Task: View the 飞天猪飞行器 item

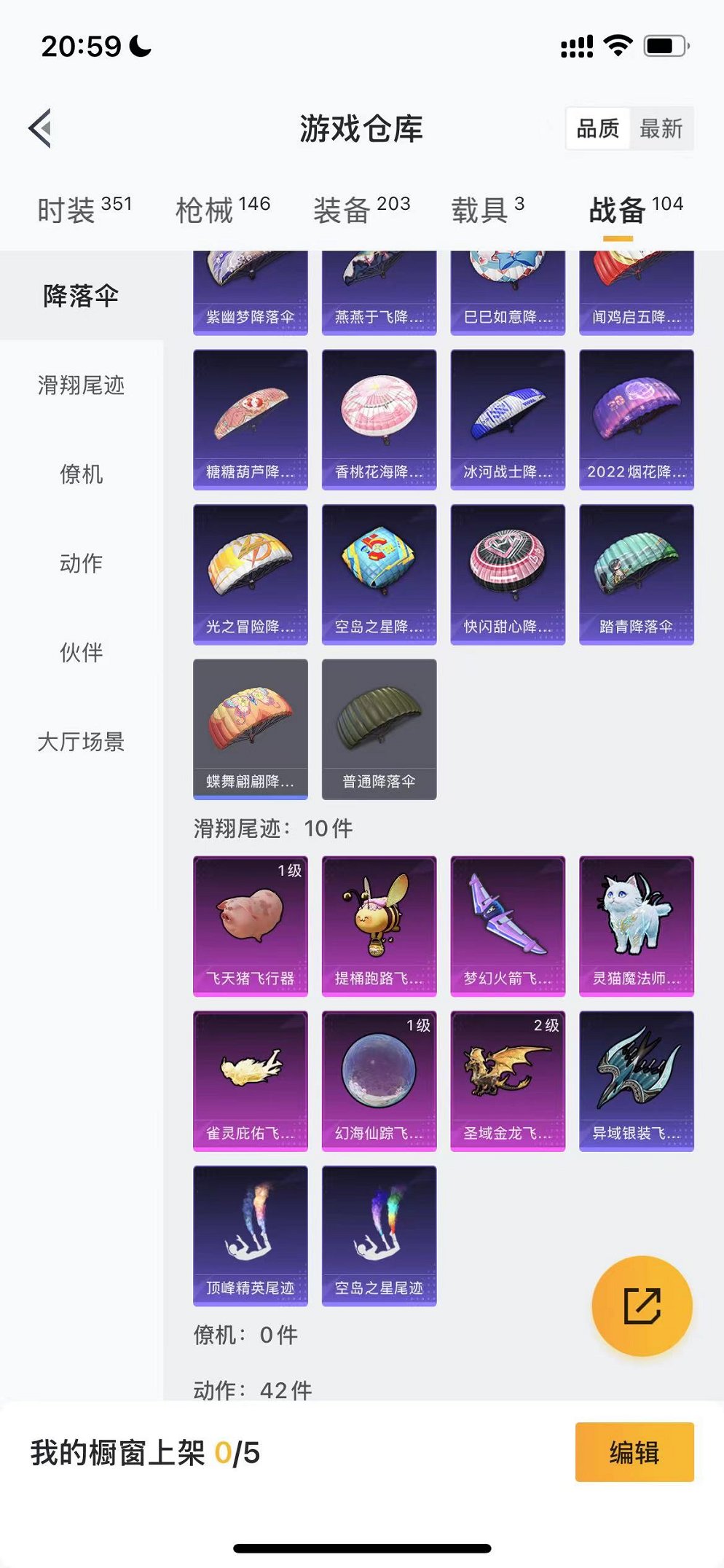Action: tap(250, 925)
